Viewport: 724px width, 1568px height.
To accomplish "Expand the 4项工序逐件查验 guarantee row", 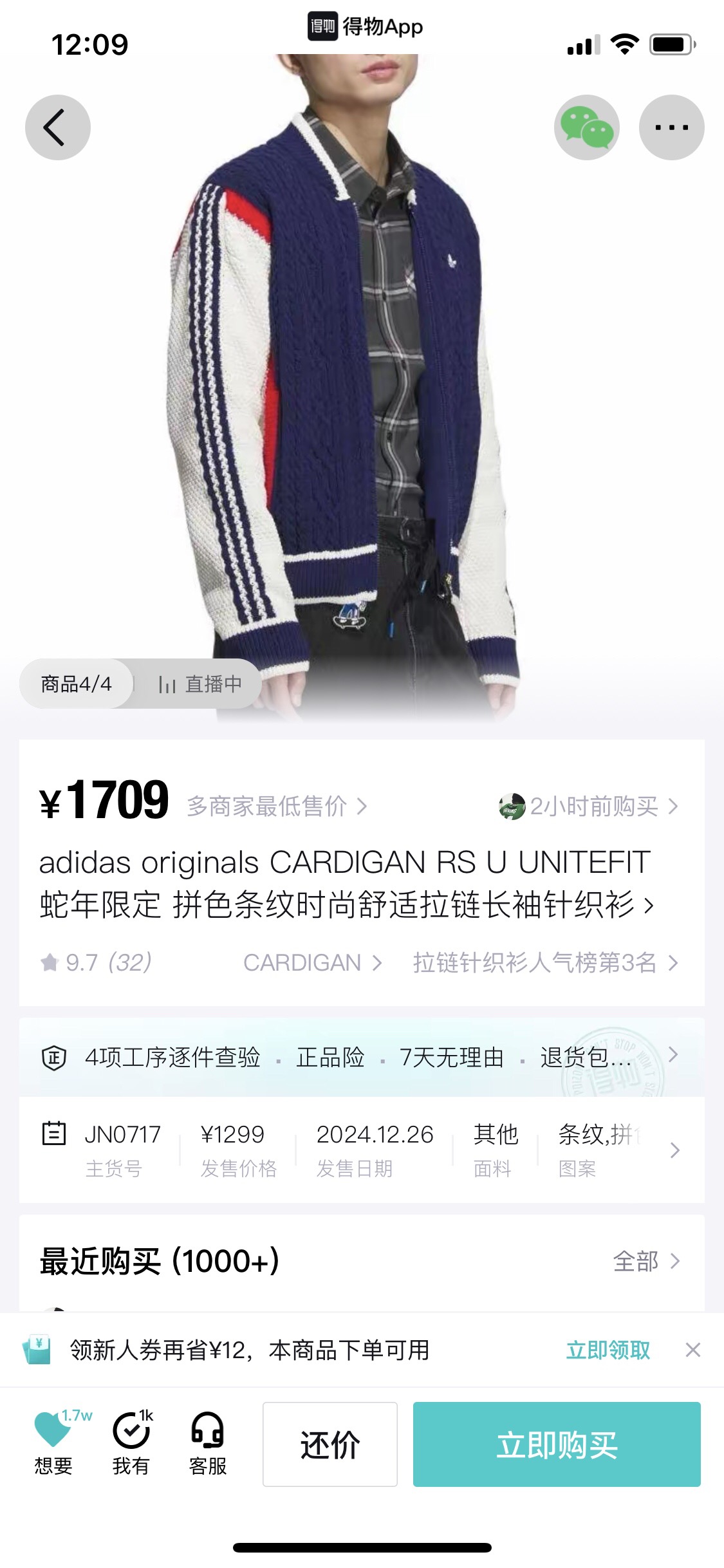I will pos(362,1057).
